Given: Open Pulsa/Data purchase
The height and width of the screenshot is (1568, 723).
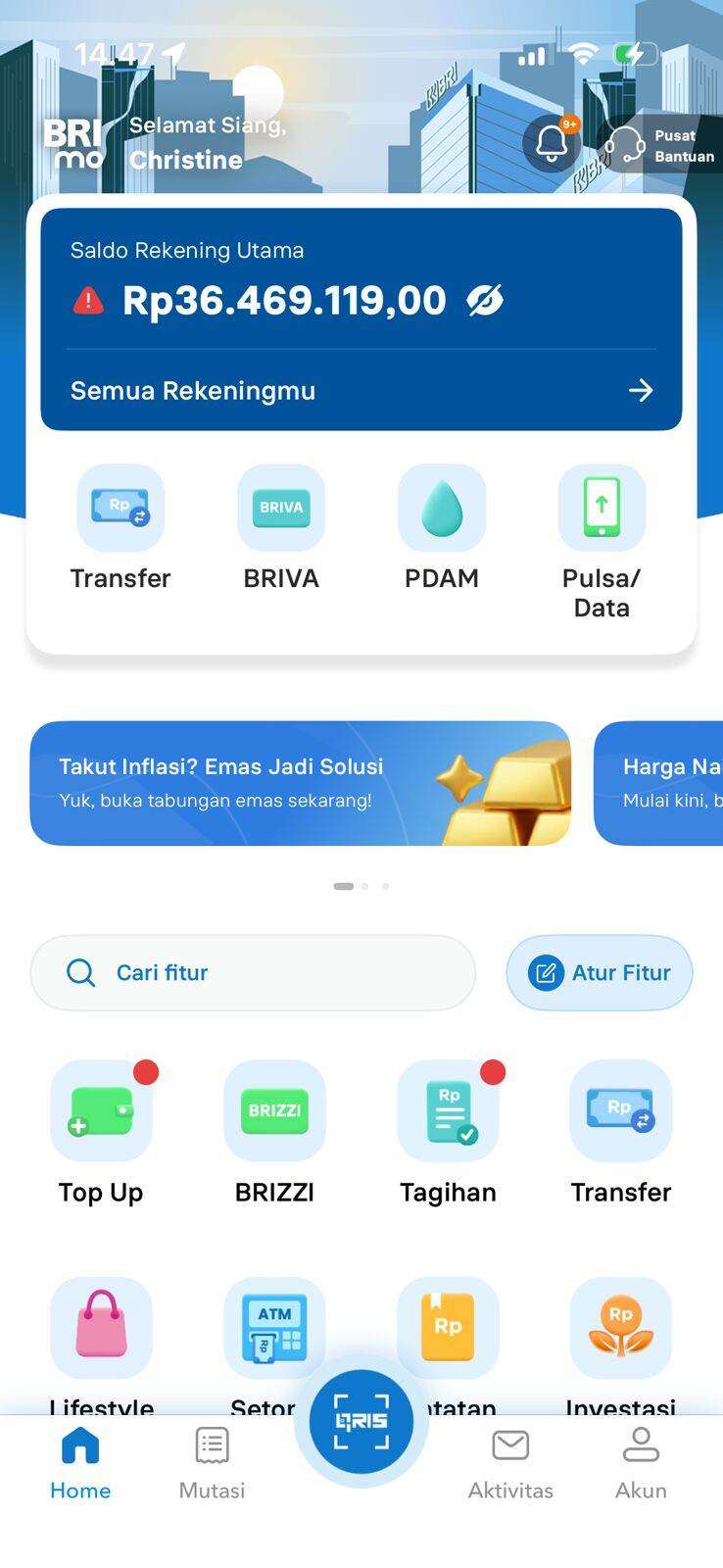Looking at the screenshot, I should [602, 510].
